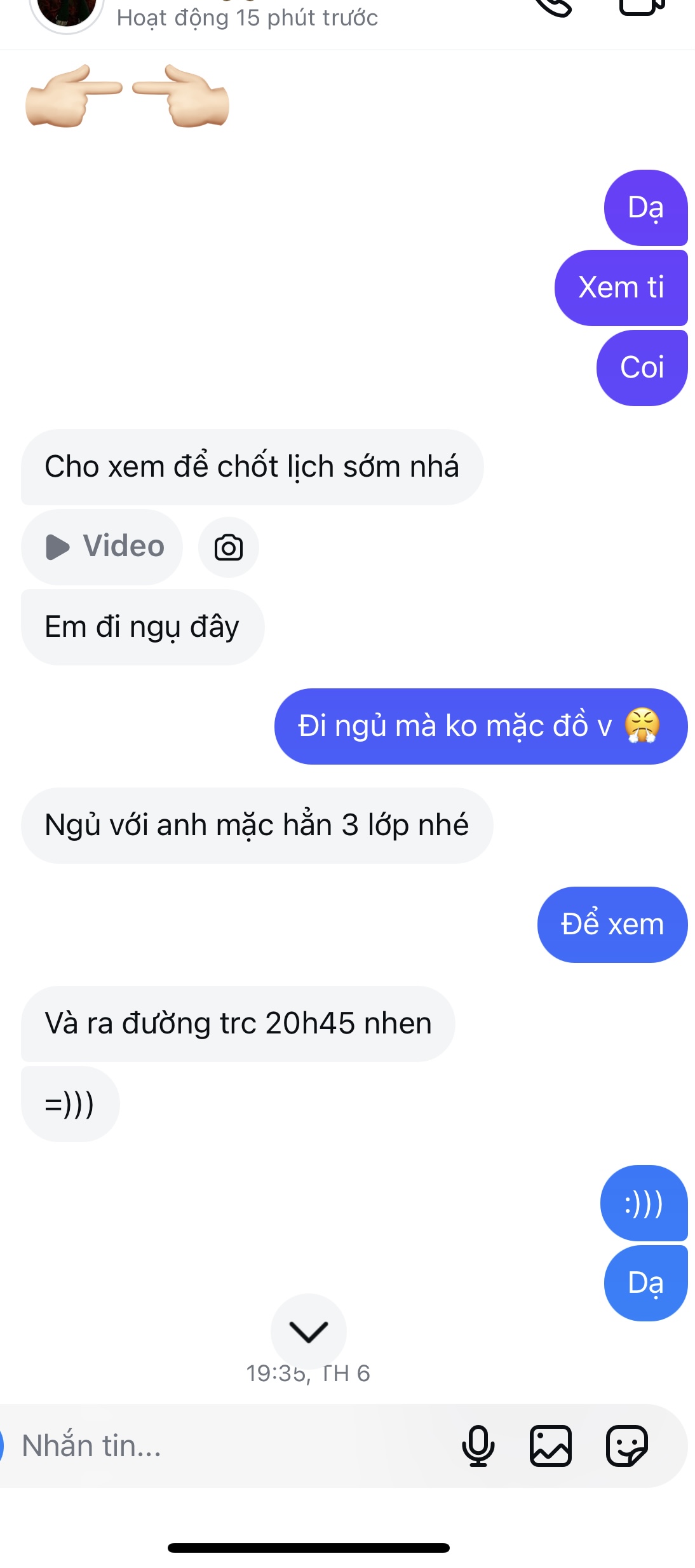
Task: Jump to latest messages with down arrow
Action: 308,1331
